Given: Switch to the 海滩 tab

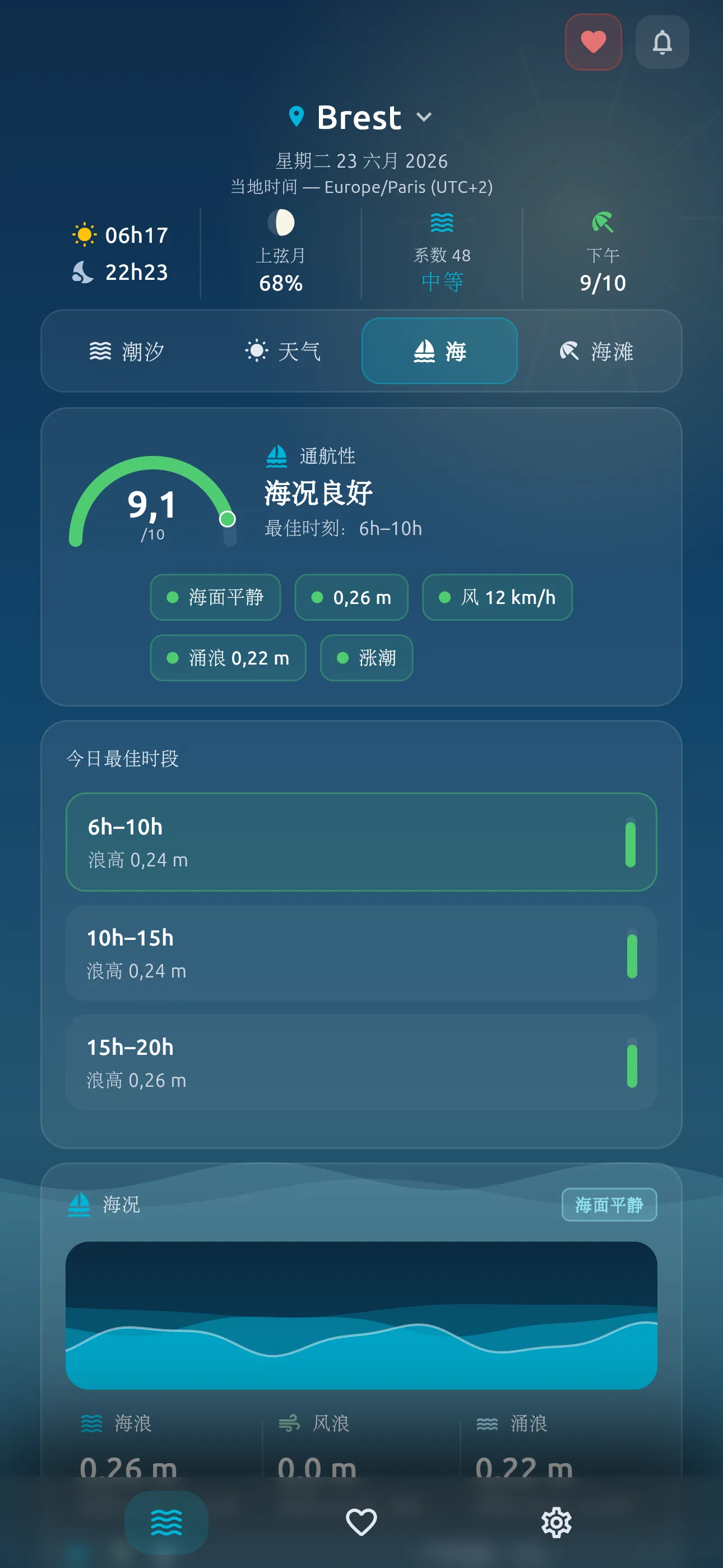Looking at the screenshot, I should (596, 351).
